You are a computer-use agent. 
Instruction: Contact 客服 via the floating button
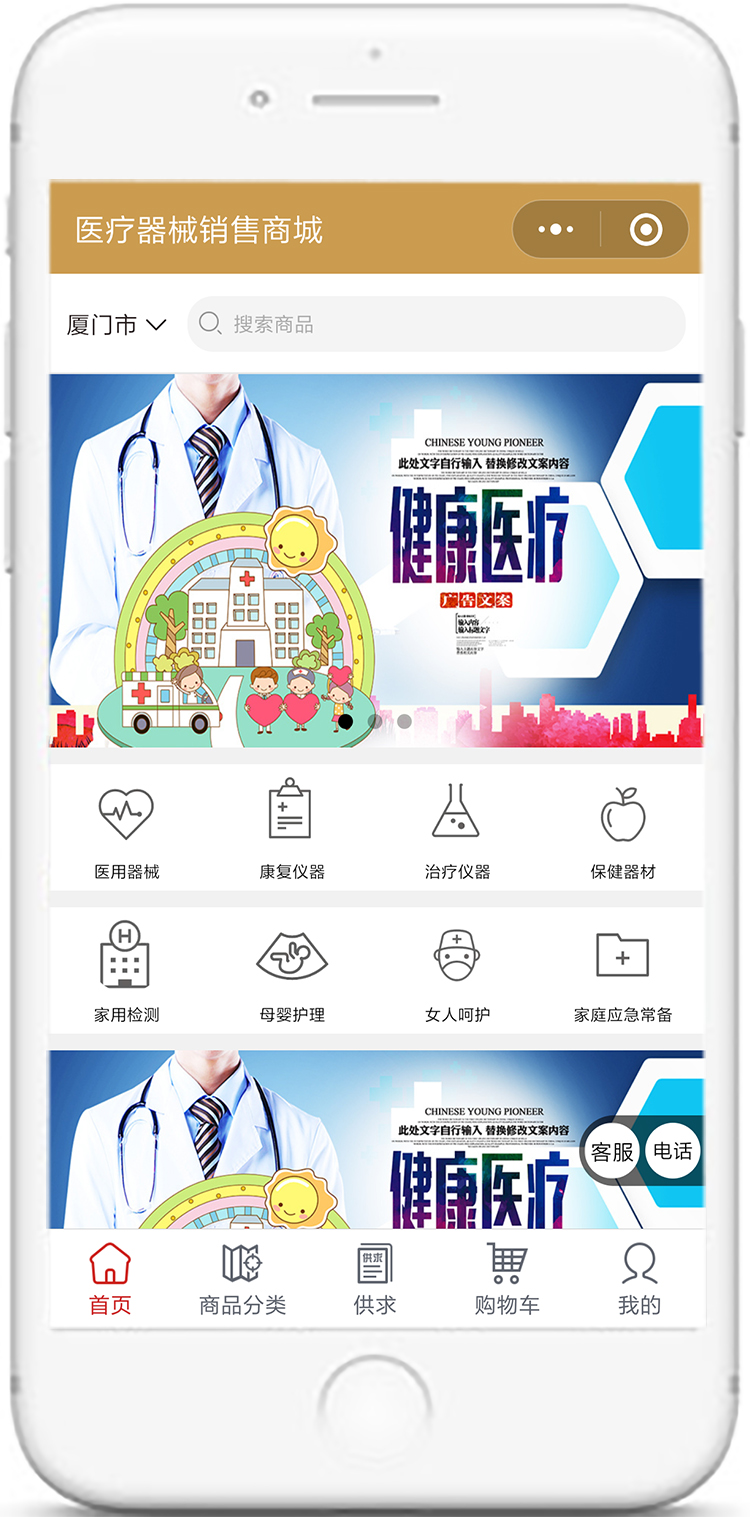(x=612, y=1152)
